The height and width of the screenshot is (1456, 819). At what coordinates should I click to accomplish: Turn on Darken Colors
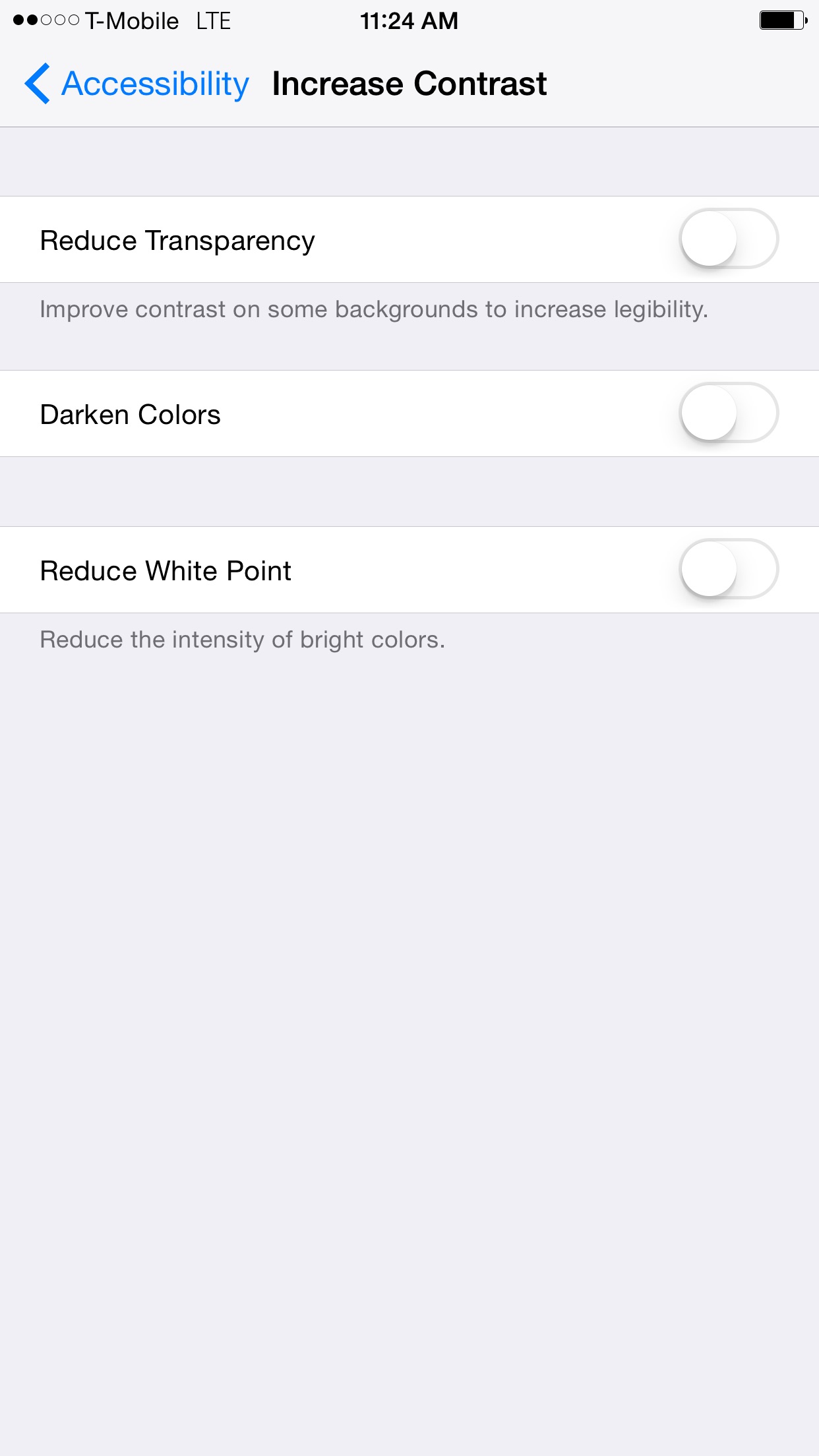[x=729, y=413]
